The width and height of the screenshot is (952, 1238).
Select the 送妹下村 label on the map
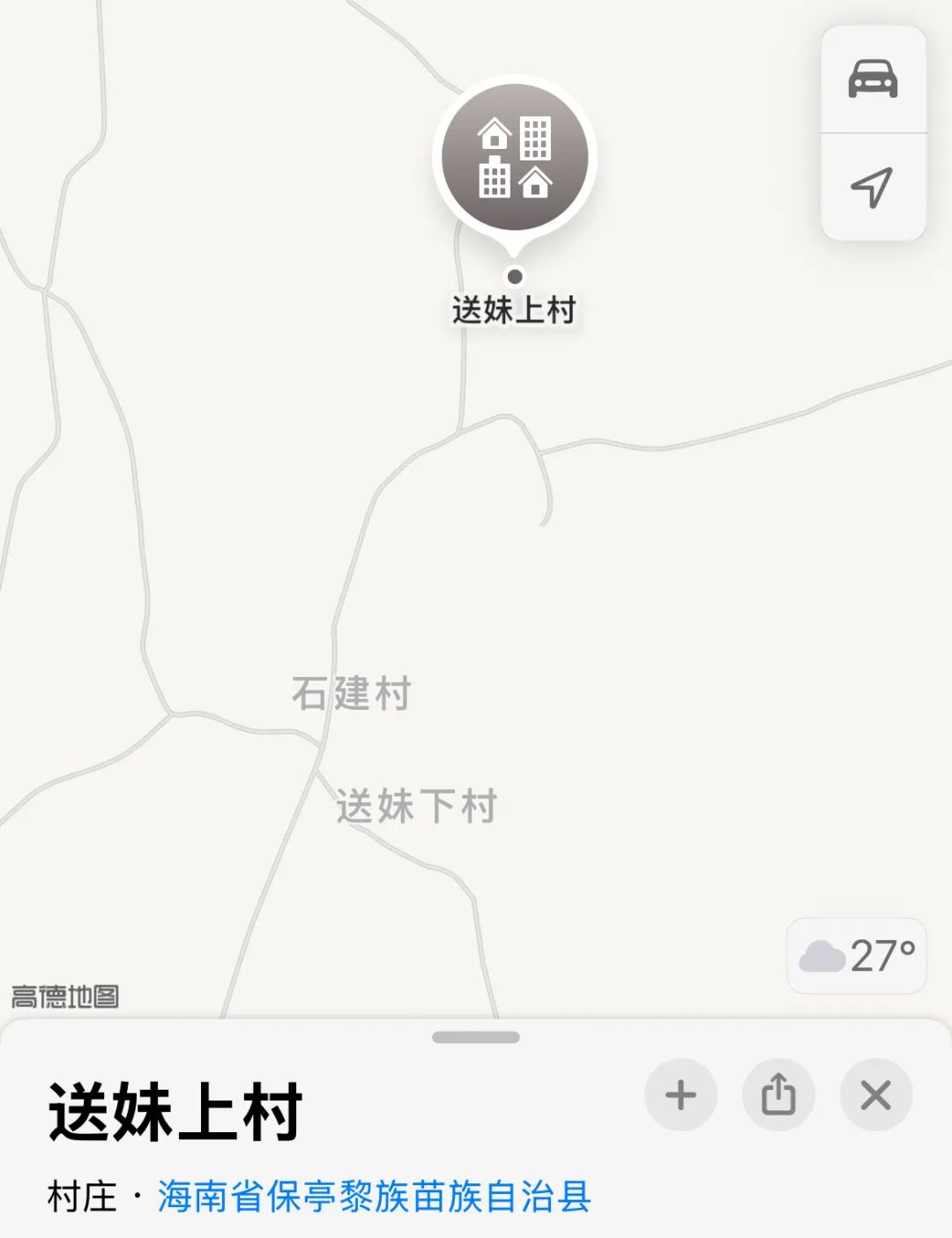[x=417, y=806]
